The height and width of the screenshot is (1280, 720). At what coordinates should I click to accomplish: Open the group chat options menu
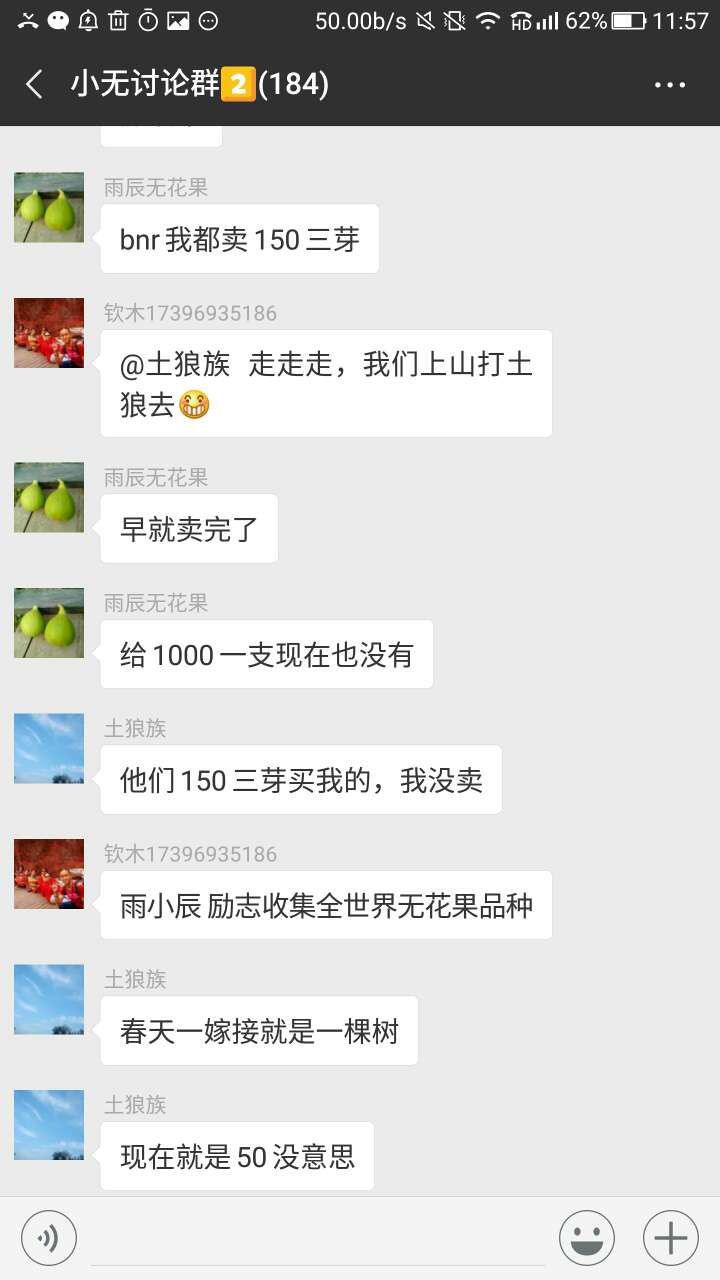[x=670, y=85]
